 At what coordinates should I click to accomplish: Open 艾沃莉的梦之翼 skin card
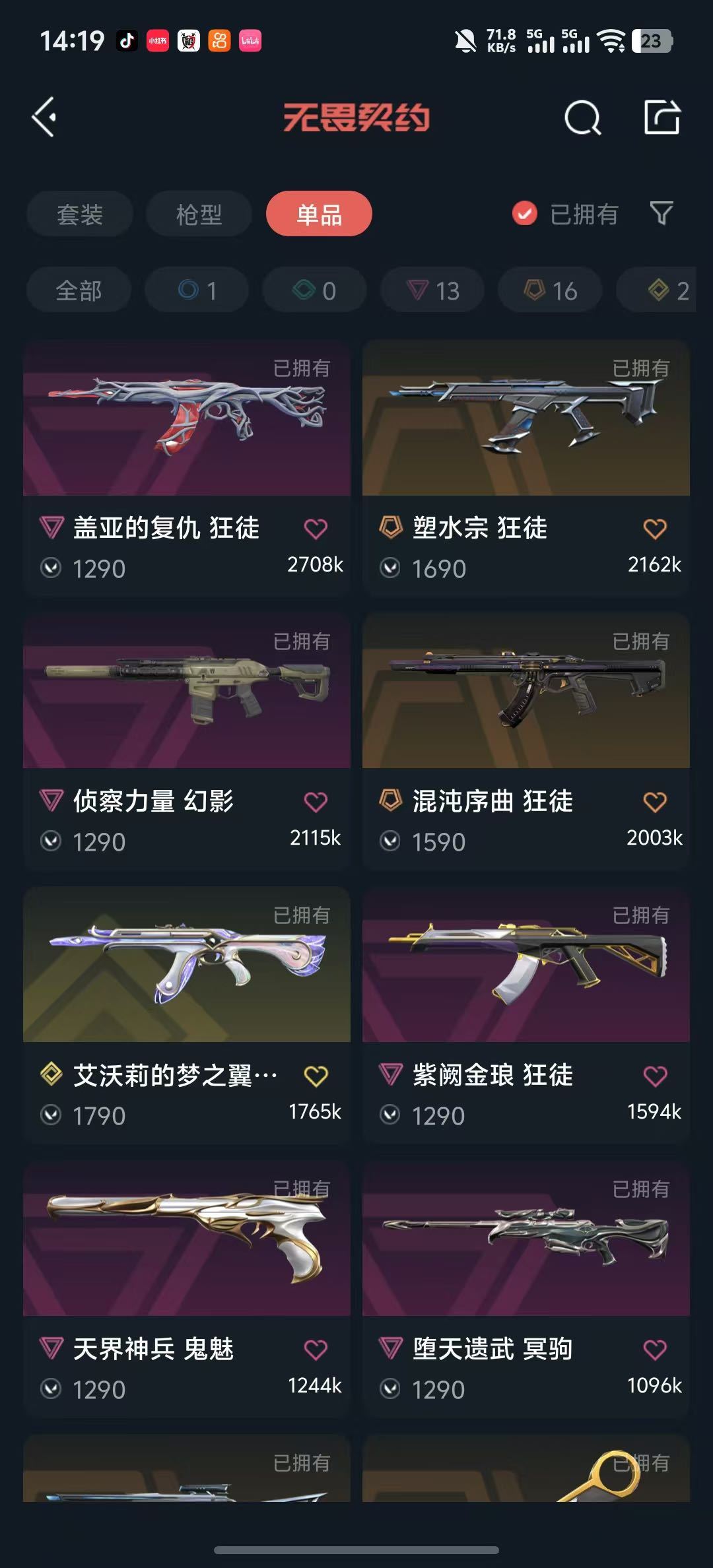click(186, 965)
